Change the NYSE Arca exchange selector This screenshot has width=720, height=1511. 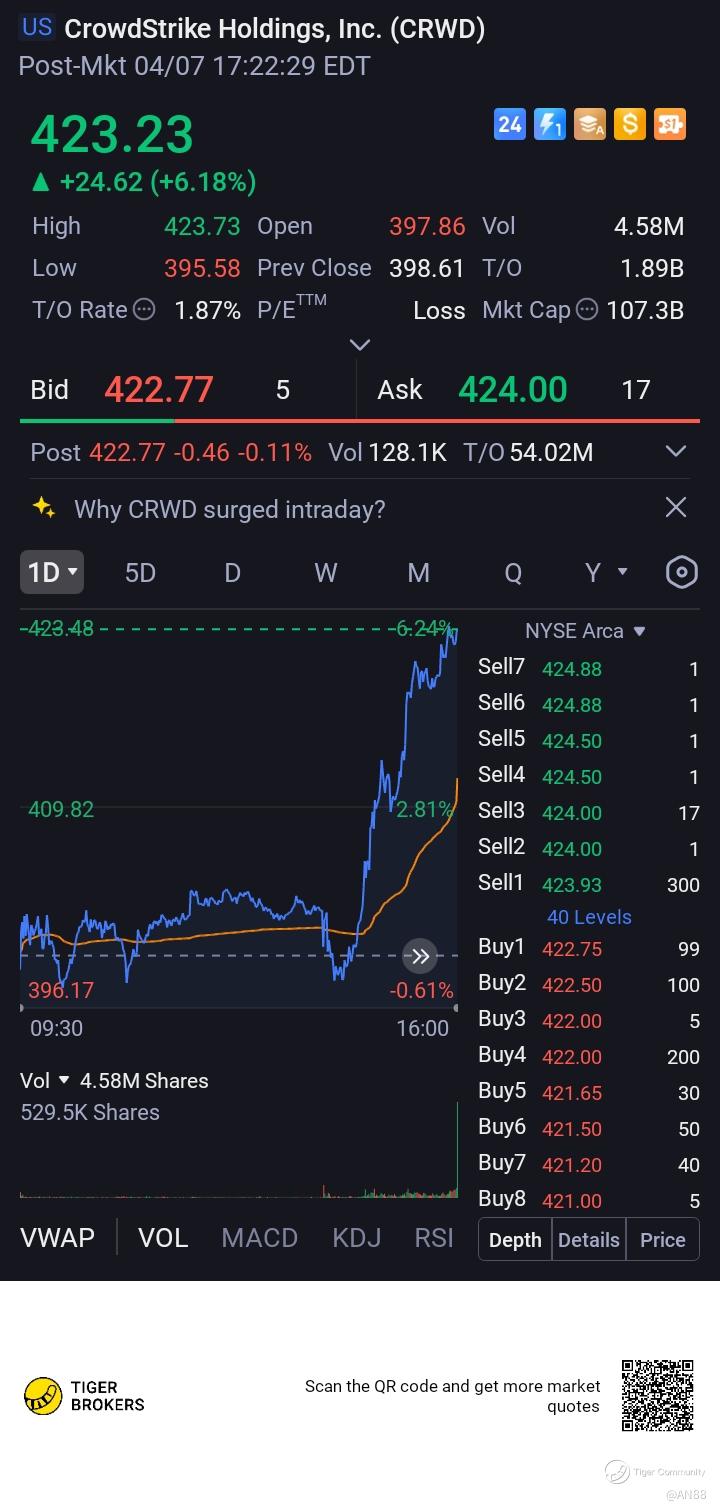(x=586, y=631)
